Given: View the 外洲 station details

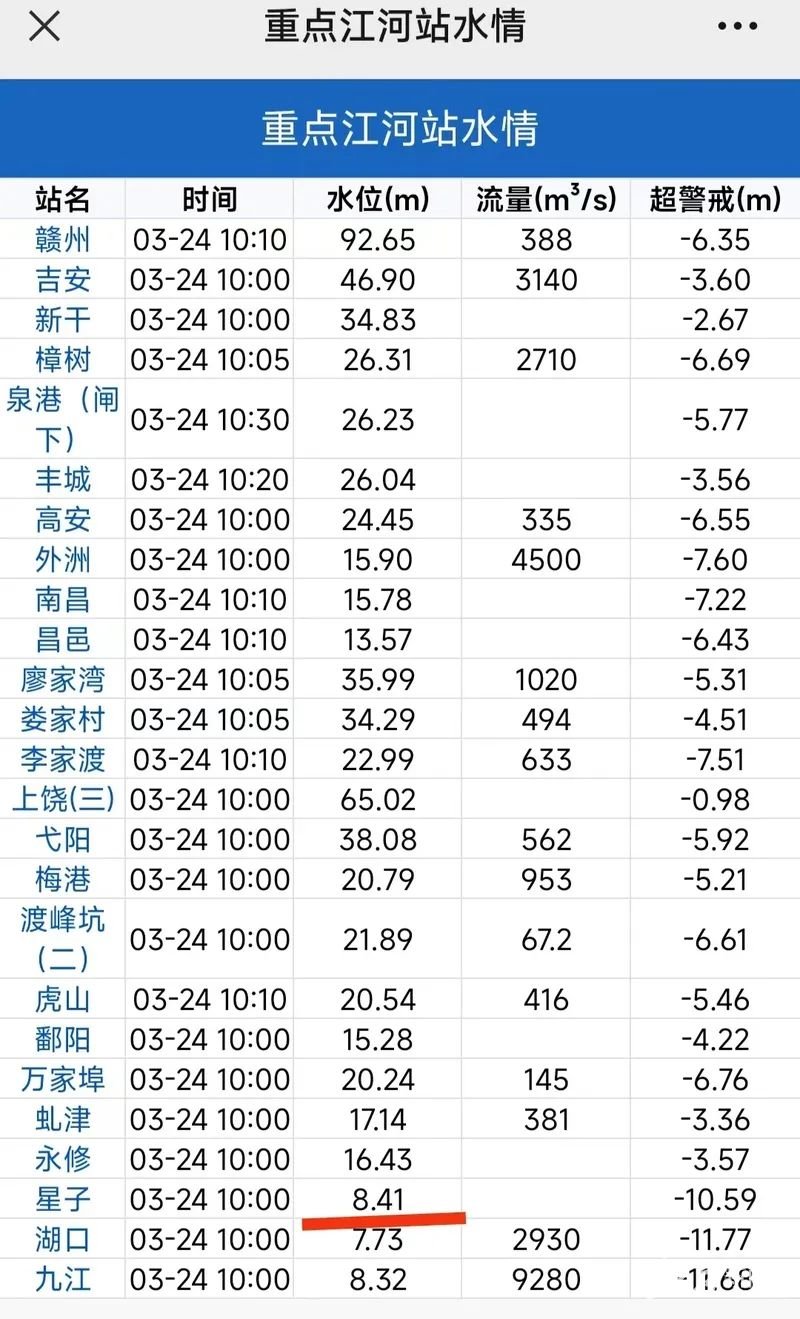Looking at the screenshot, I should [62, 560].
